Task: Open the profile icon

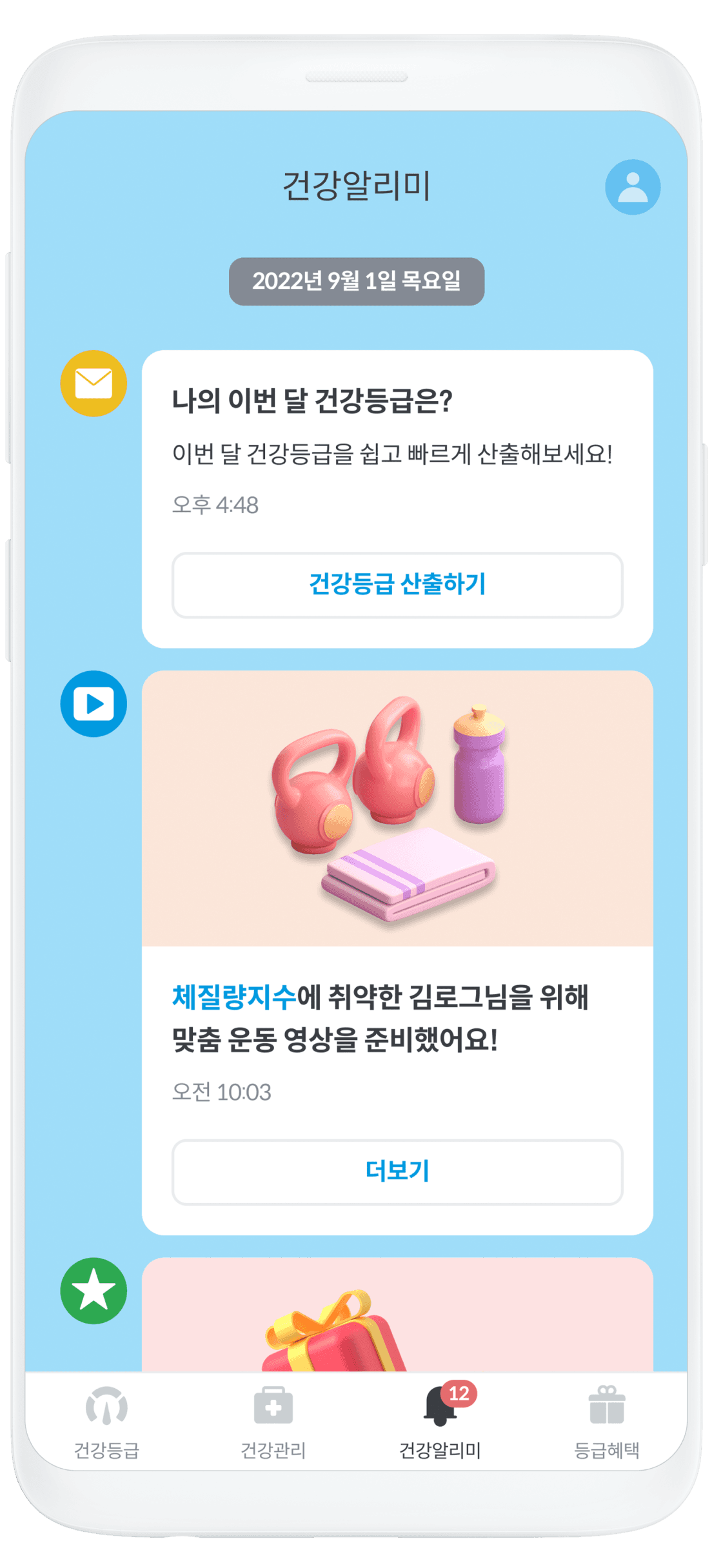Action: tap(632, 187)
